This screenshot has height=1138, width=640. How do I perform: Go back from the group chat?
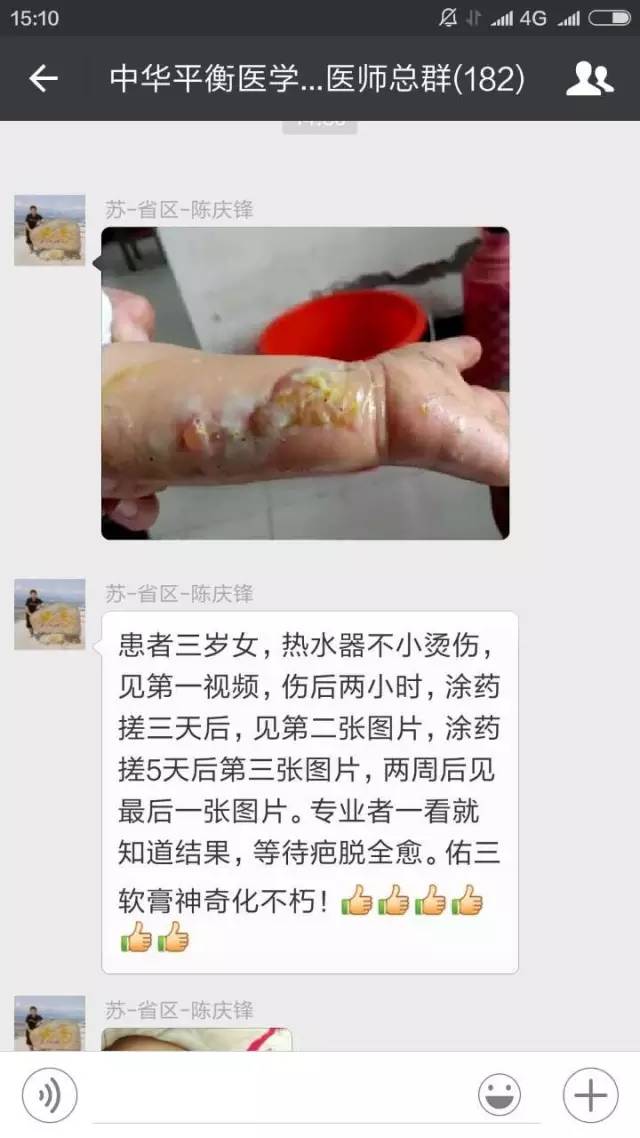pyautogui.click(x=43, y=78)
